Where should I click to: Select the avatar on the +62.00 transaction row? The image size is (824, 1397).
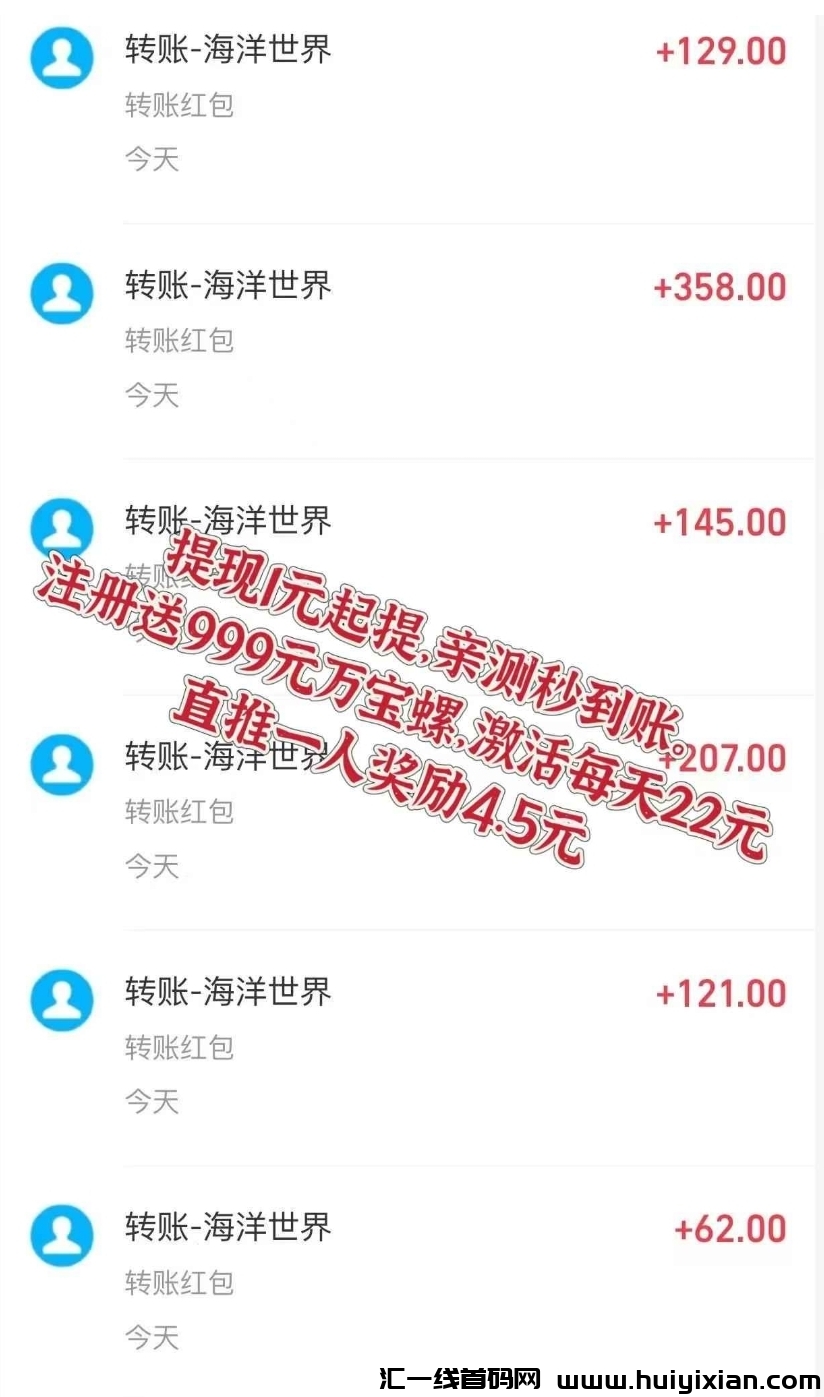click(x=61, y=1235)
